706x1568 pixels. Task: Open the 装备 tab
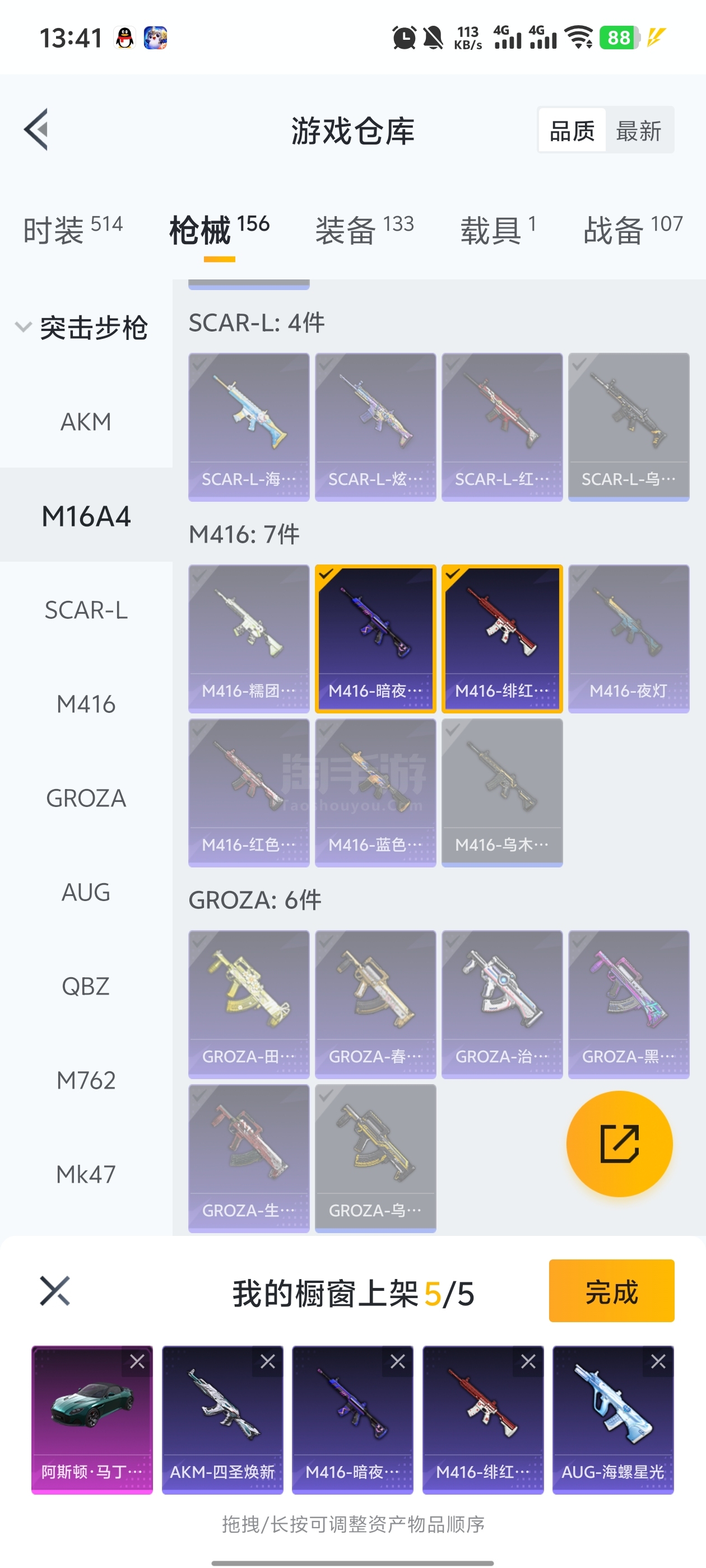coord(364,230)
